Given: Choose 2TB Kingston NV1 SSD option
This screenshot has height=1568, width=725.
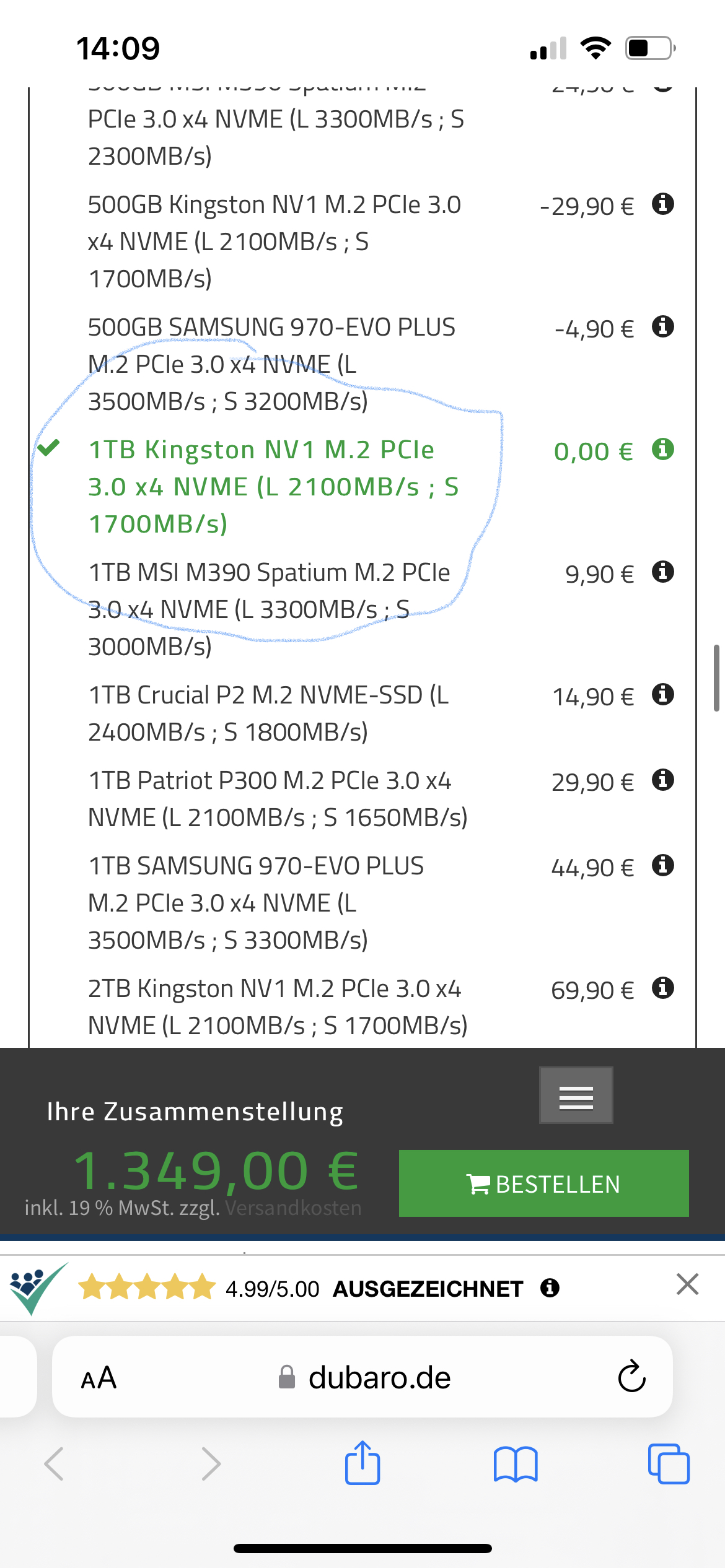Looking at the screenshot, I should tap(277, 1006).
